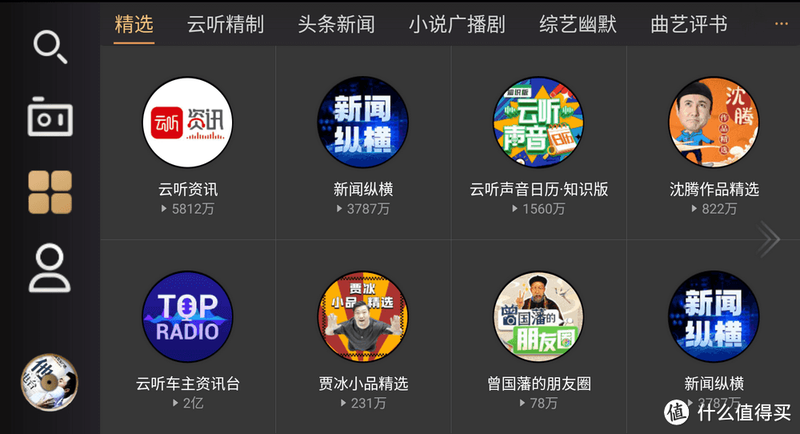Screen dimensions: 800x434
Task: Switch to the 曲艺评书 tab
Action: click(x=688, y=24)
